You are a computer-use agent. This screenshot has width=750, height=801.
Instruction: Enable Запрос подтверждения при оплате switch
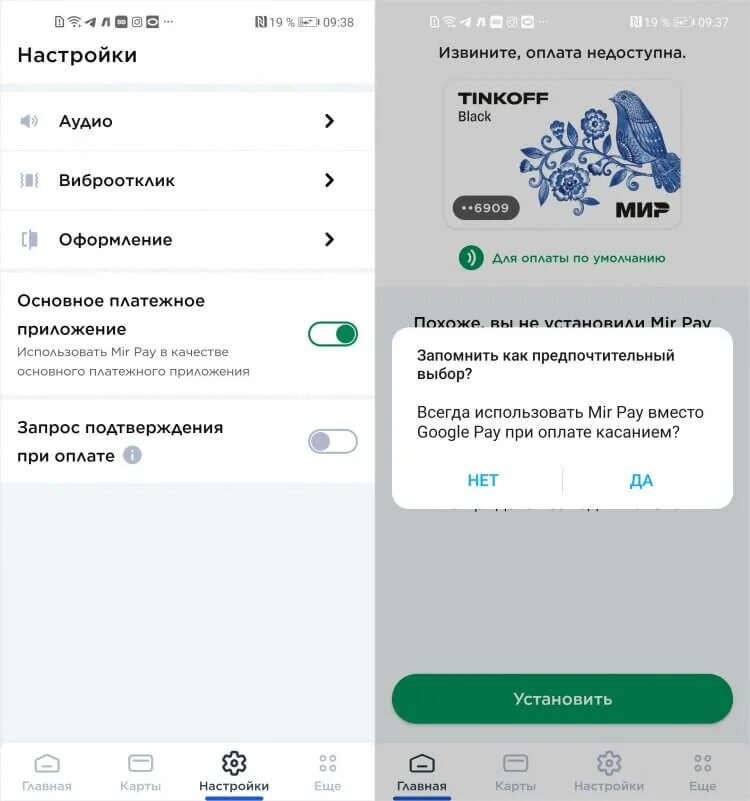[333, 441]
